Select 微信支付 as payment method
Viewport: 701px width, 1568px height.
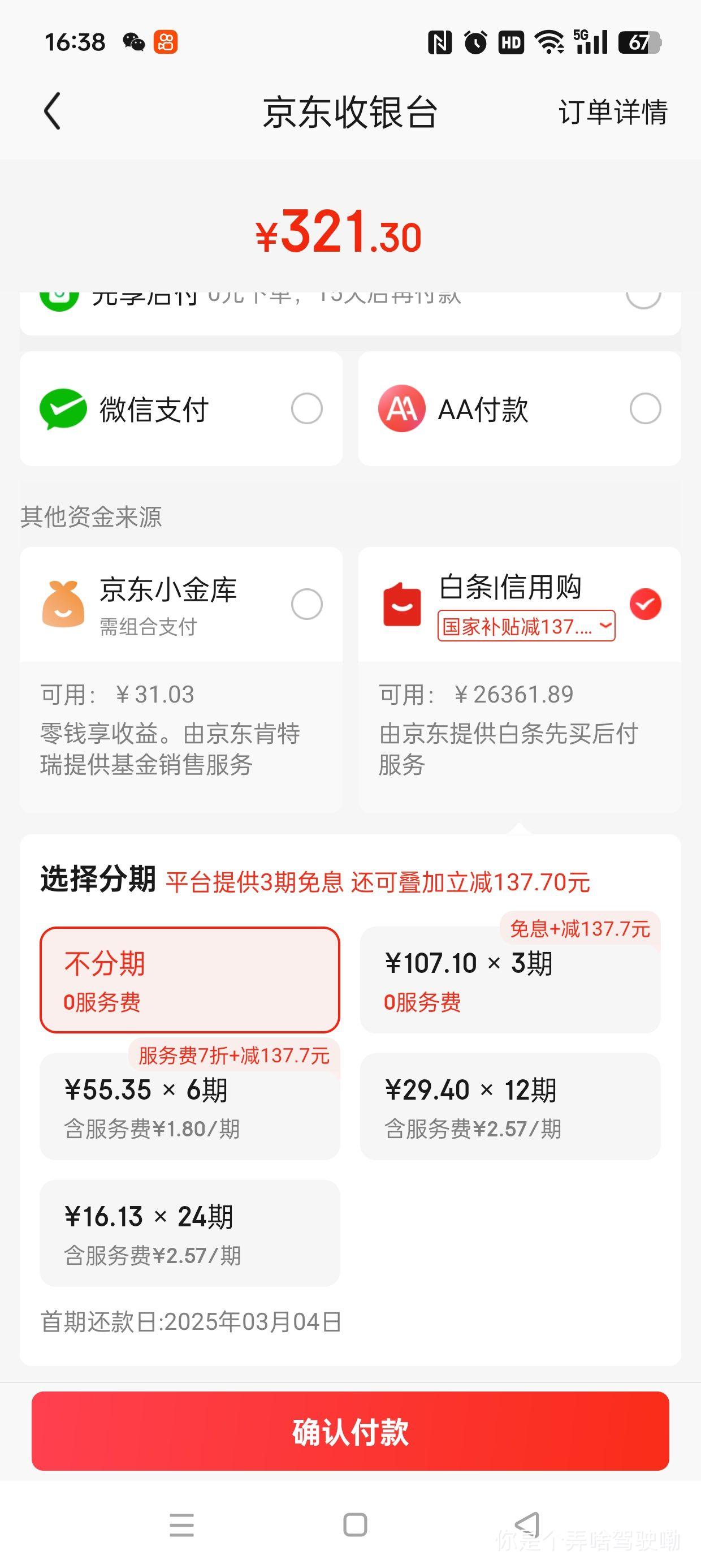pos(181,408)
